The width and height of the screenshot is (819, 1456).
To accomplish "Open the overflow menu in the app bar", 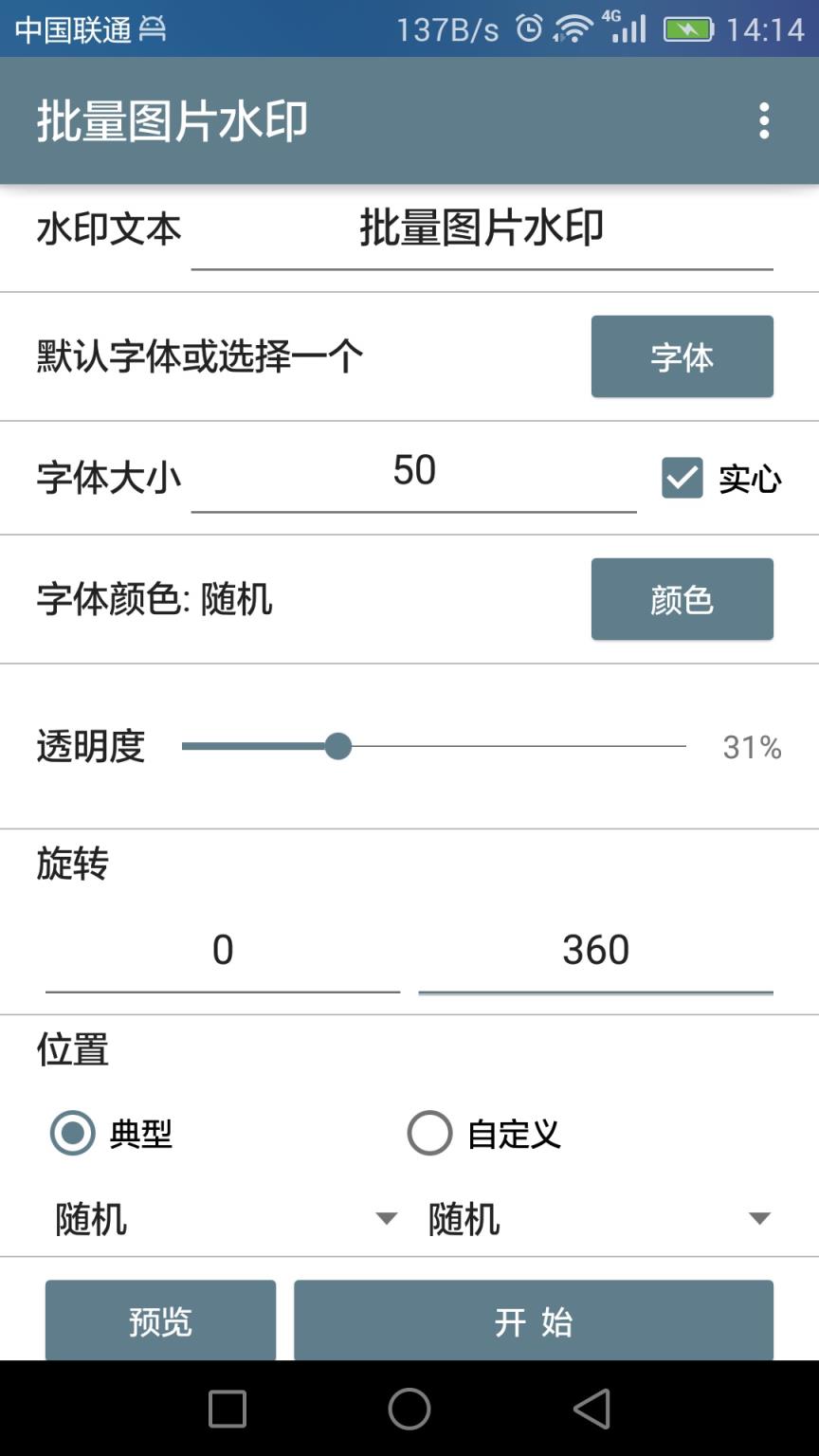I will [x=764, y=121].
